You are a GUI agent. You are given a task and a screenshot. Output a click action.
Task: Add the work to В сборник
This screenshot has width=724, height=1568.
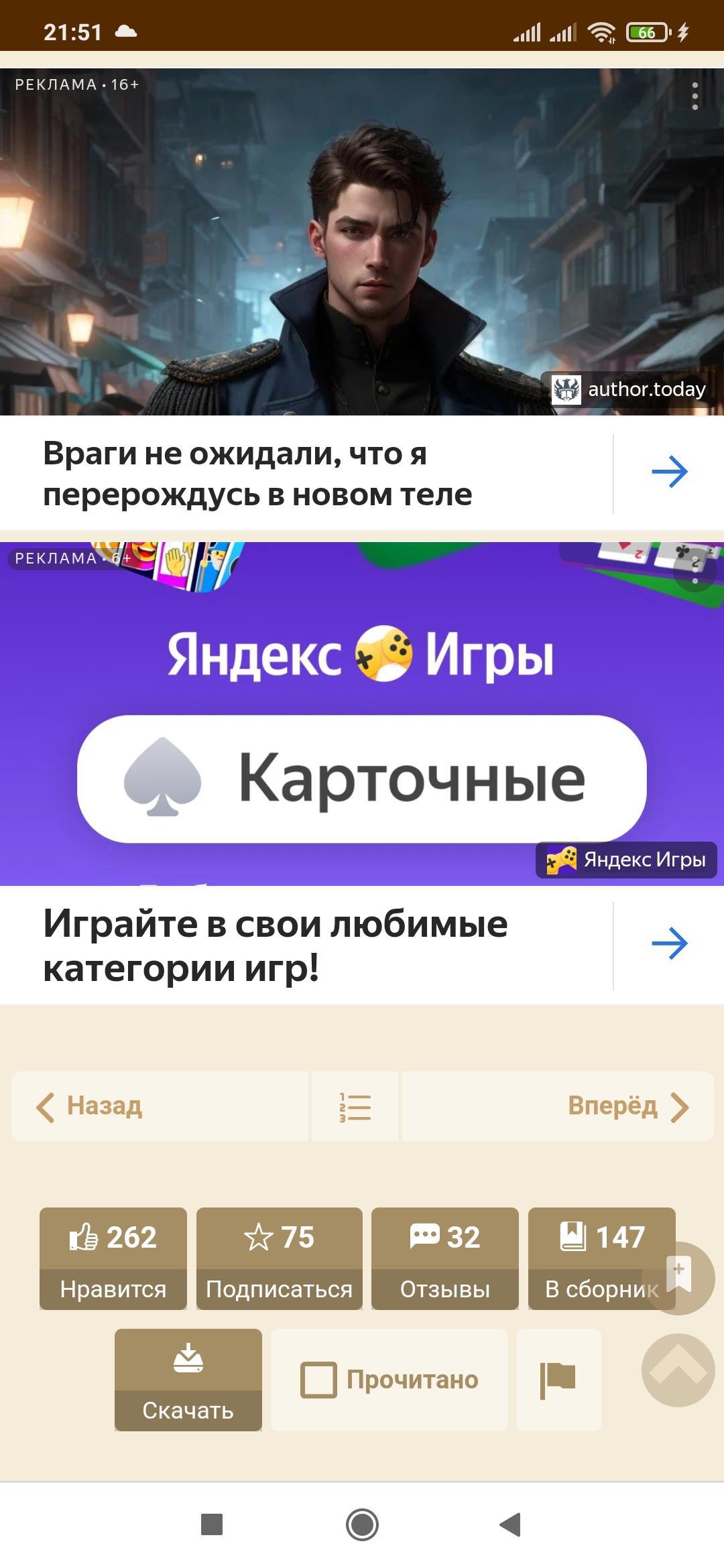[x=601, y=1258]
